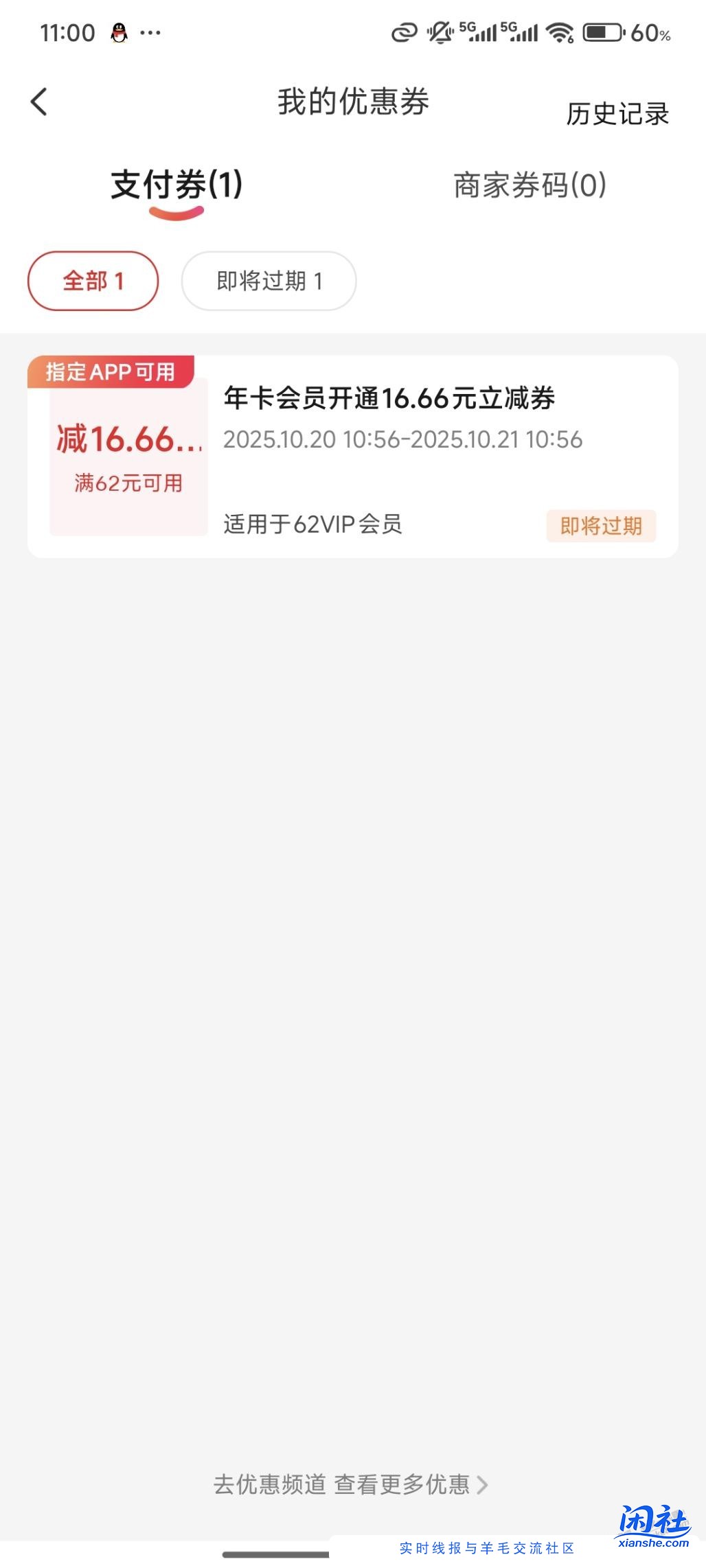Click the back arrow at top left
This screenshot has width=706, height=1568.
(39, 102)
